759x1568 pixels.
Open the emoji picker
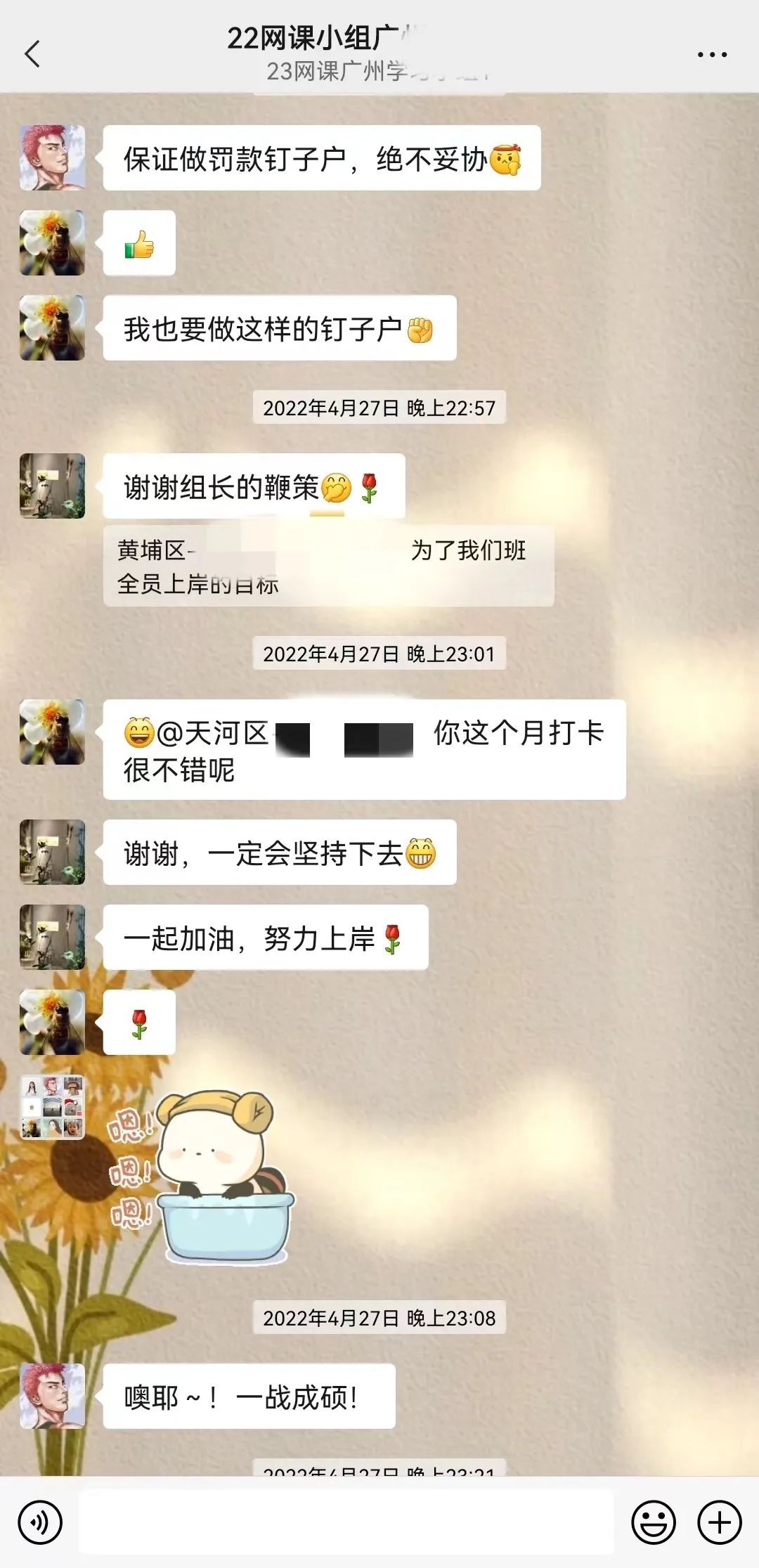(x=653, y=1522)
